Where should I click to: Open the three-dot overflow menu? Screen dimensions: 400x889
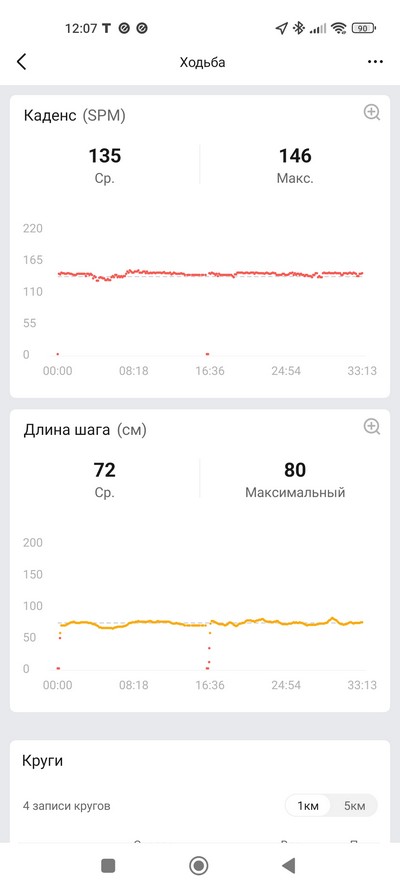pyautogui.click(x=375, y=62)
